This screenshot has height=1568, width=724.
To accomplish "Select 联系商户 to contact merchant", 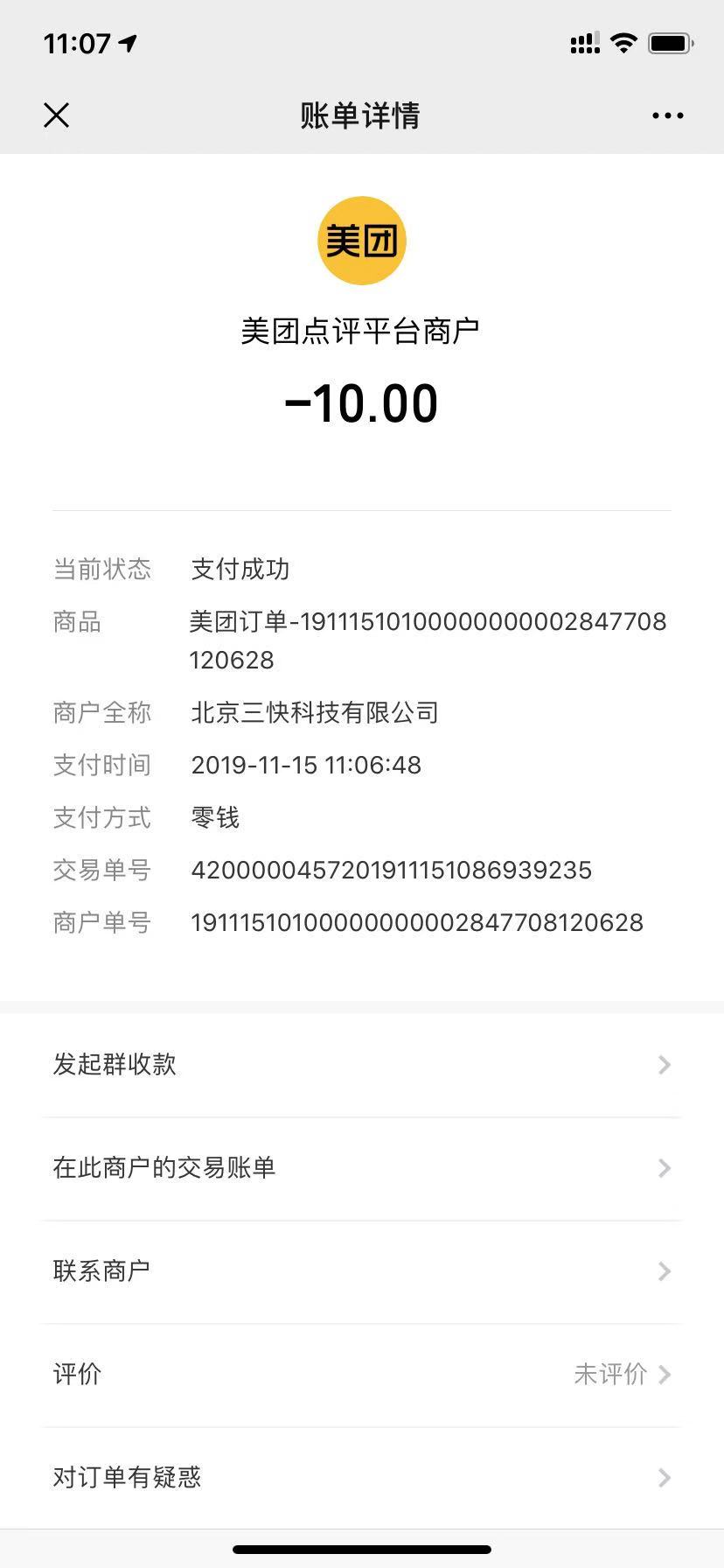I will (x=361, y=1270).
